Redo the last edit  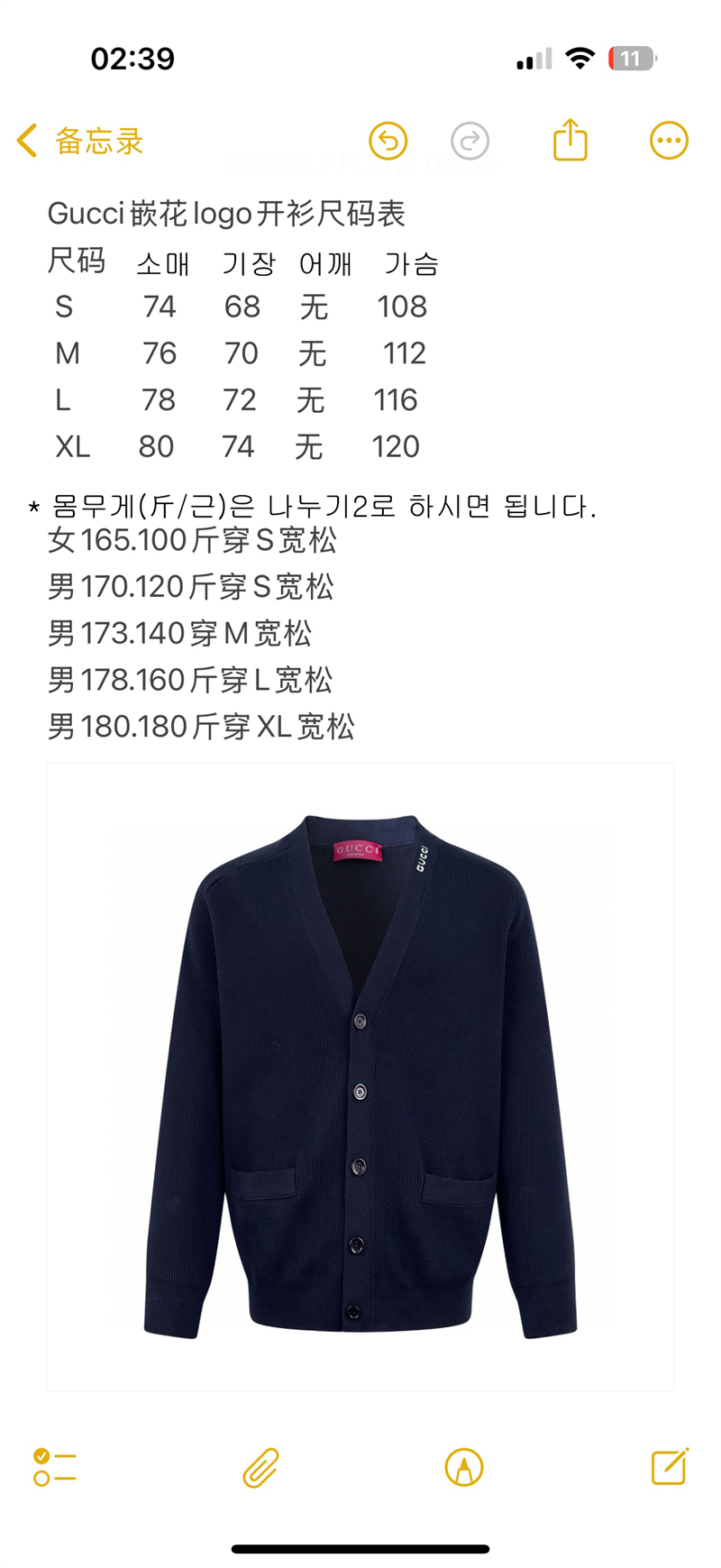(x=470, y=141)
